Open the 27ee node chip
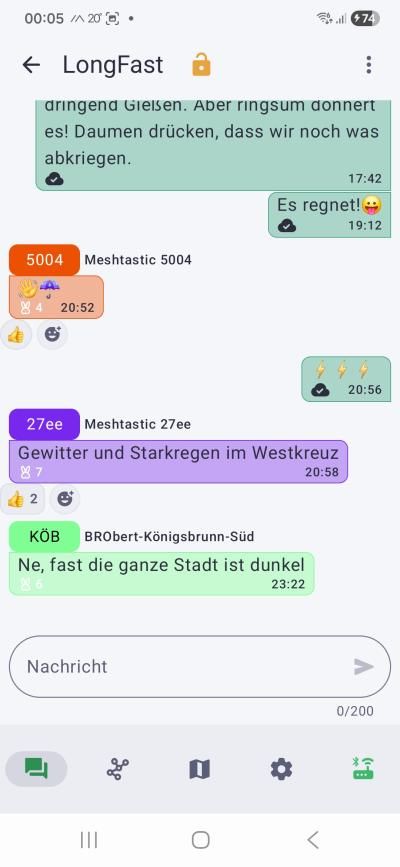The image size is (400, 867). click(45, 424)
